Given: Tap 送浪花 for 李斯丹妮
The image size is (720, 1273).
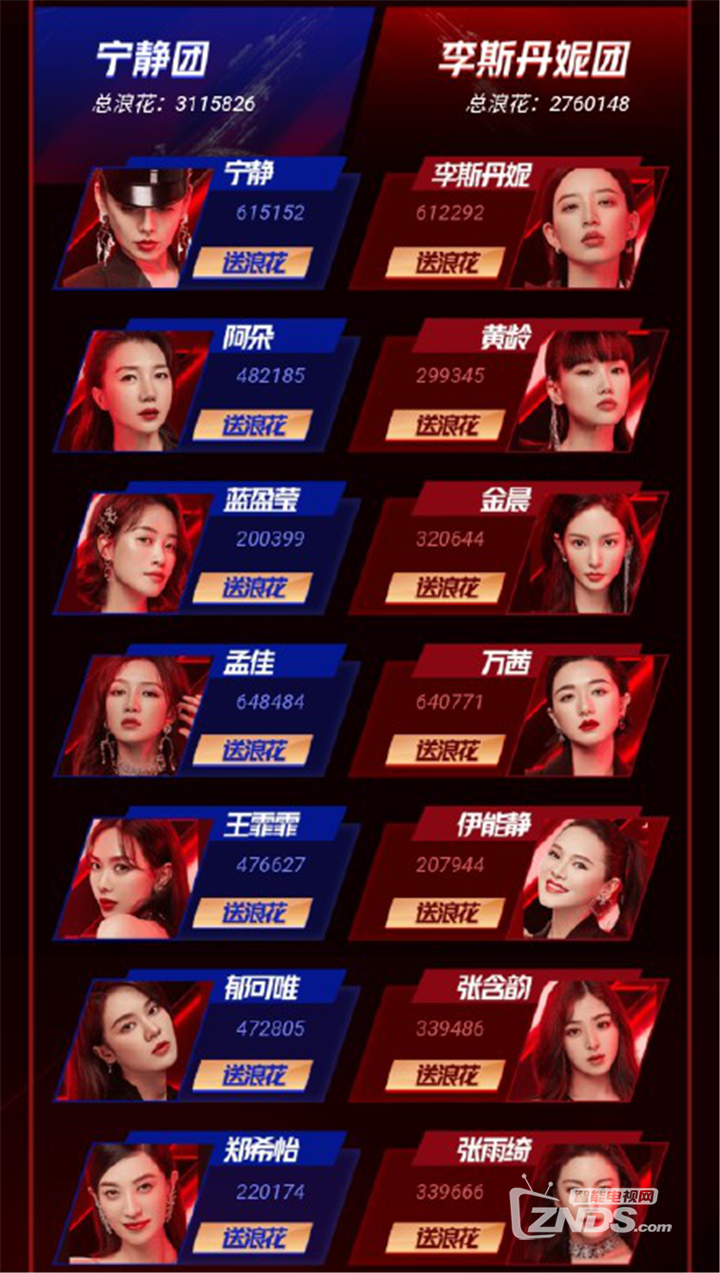Looking at the screenshot, I should [x=446, y=263].
